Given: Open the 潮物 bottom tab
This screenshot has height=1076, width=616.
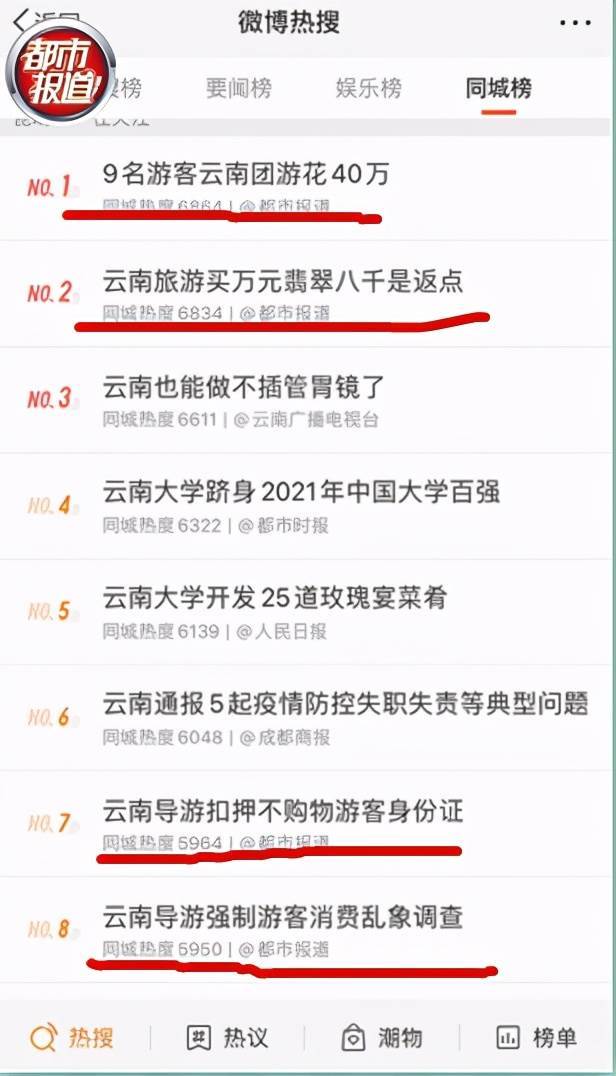Looking at the screenshot, I should tap(382, 1037).
